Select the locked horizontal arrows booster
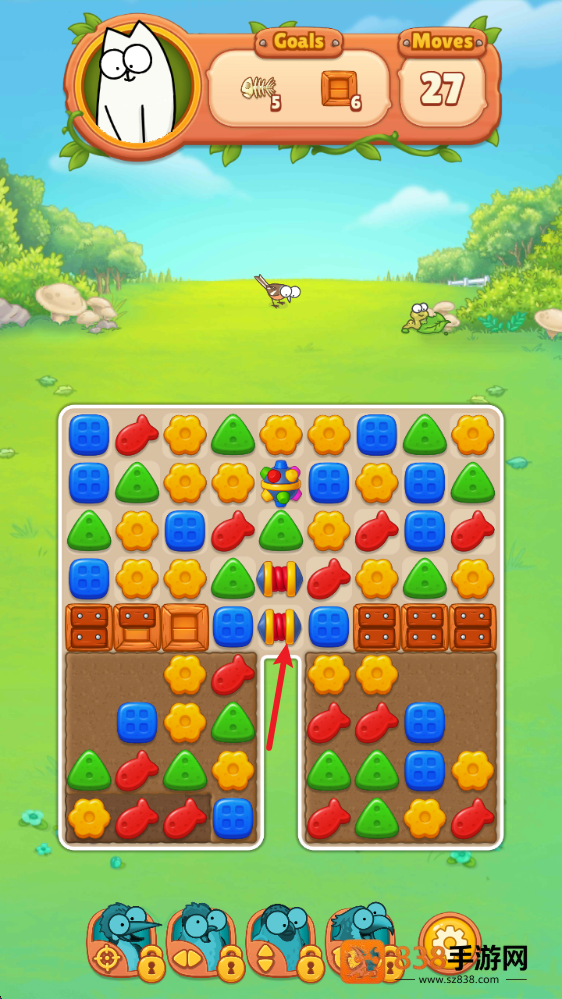The height and width of the screenshot is (999, 562). (205, 942)
